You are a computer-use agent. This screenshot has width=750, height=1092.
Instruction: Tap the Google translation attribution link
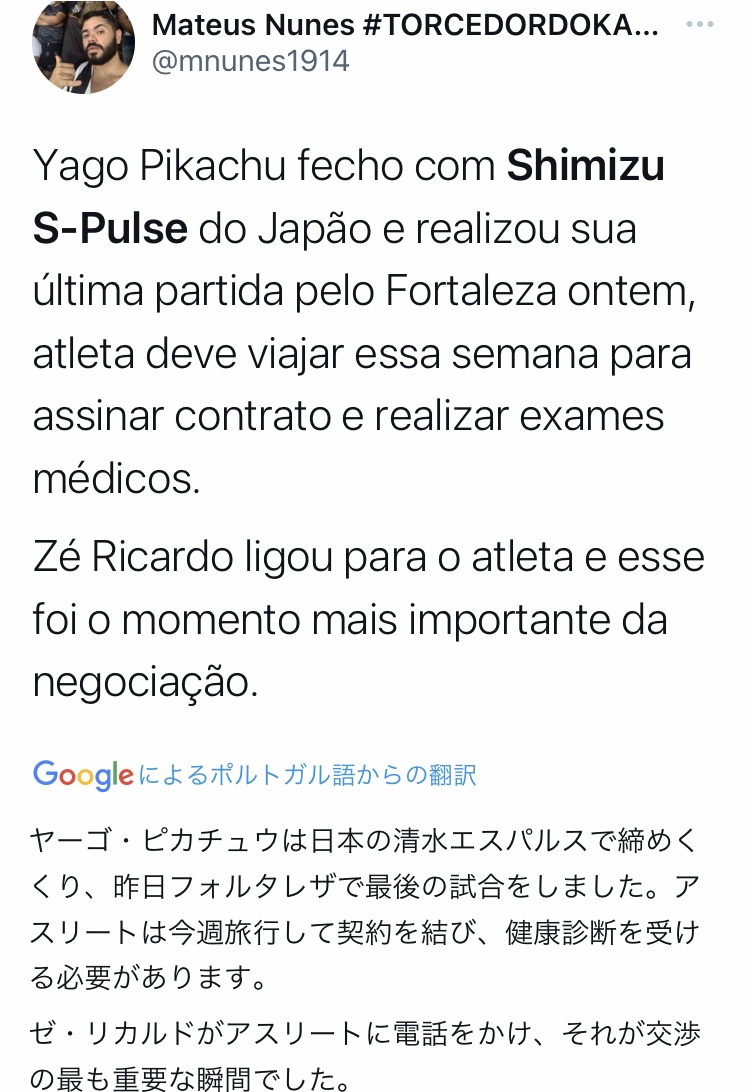(x=255, y=774)
